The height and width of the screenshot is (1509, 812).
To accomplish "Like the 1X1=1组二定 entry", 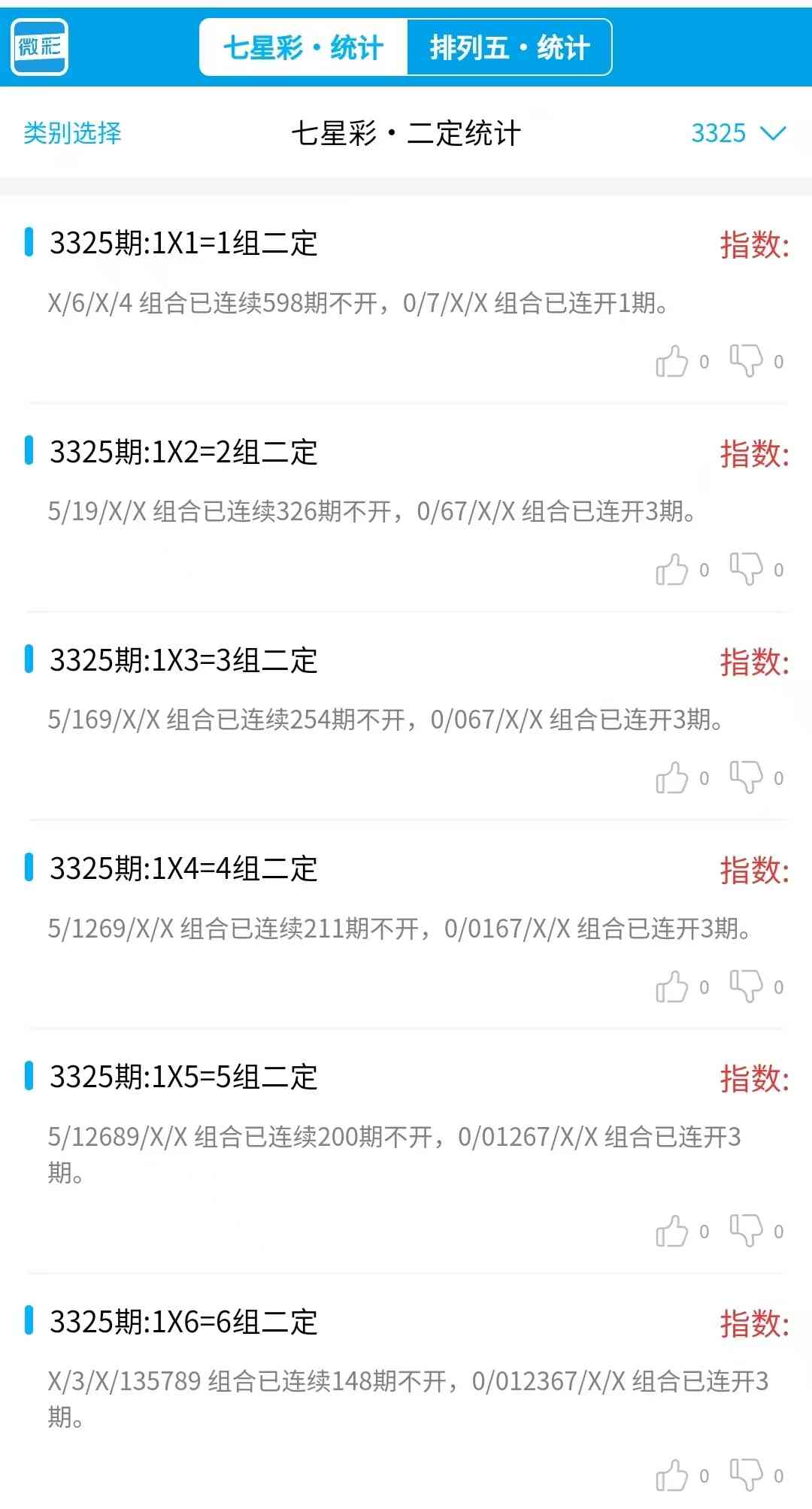I will point(672,362).
